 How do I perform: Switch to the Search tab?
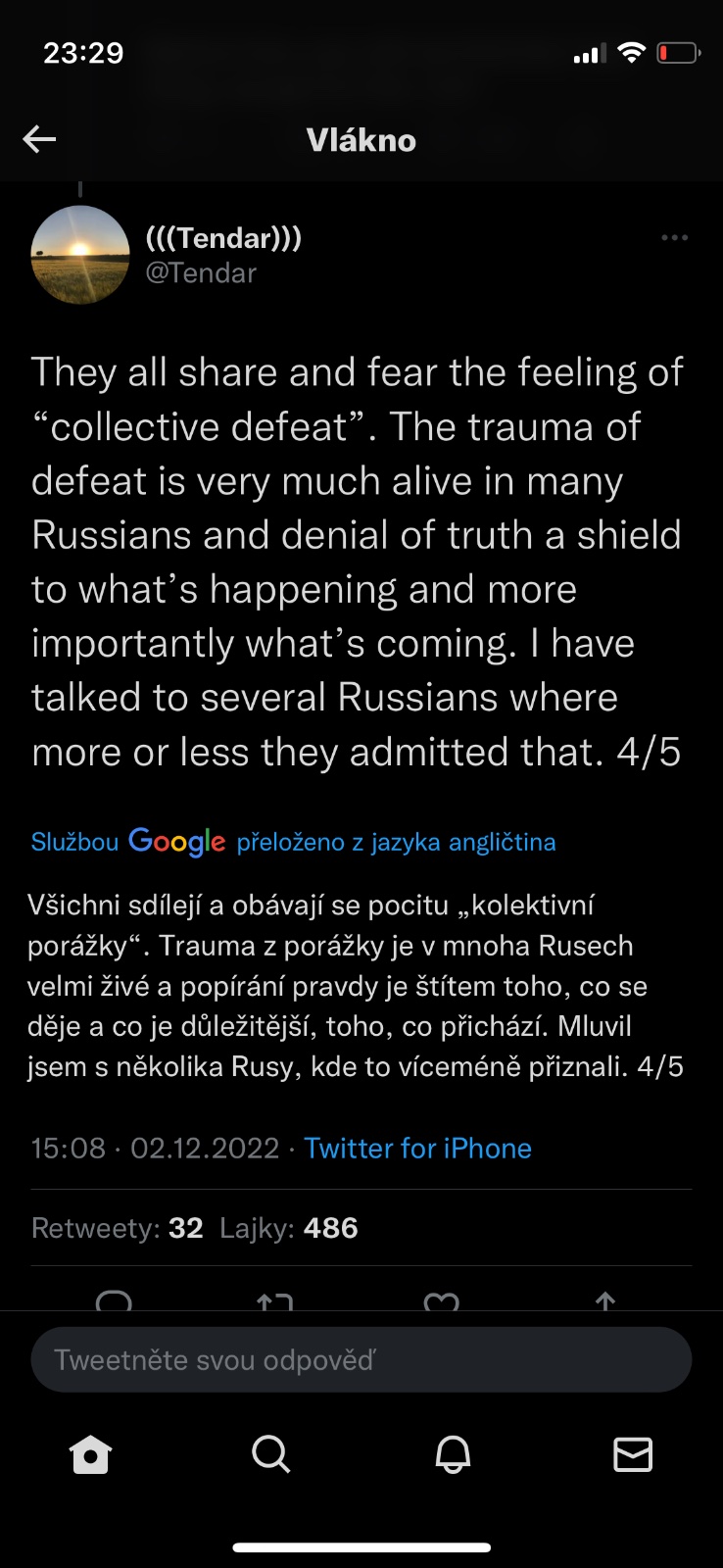271,1454
